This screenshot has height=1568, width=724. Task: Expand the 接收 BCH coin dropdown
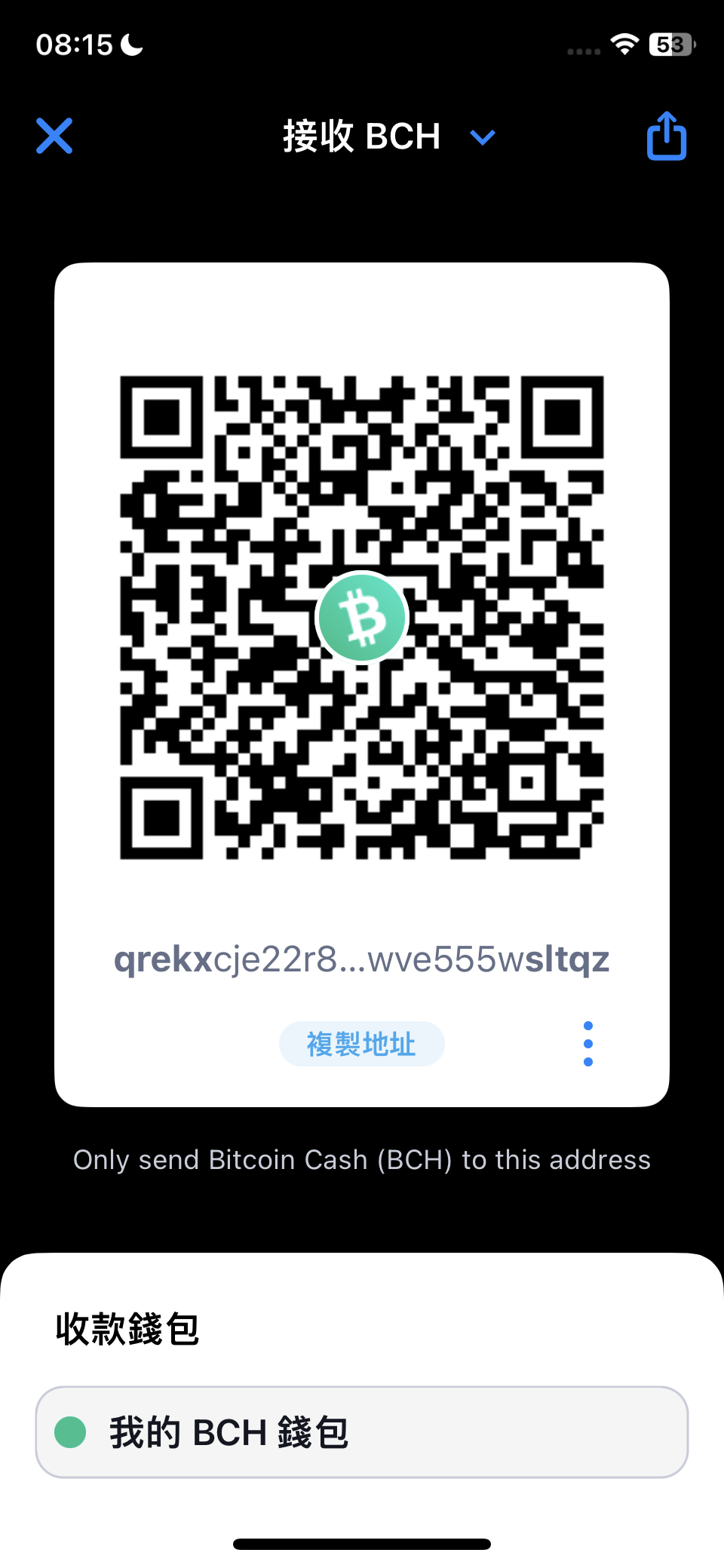[x=482, y=137]
